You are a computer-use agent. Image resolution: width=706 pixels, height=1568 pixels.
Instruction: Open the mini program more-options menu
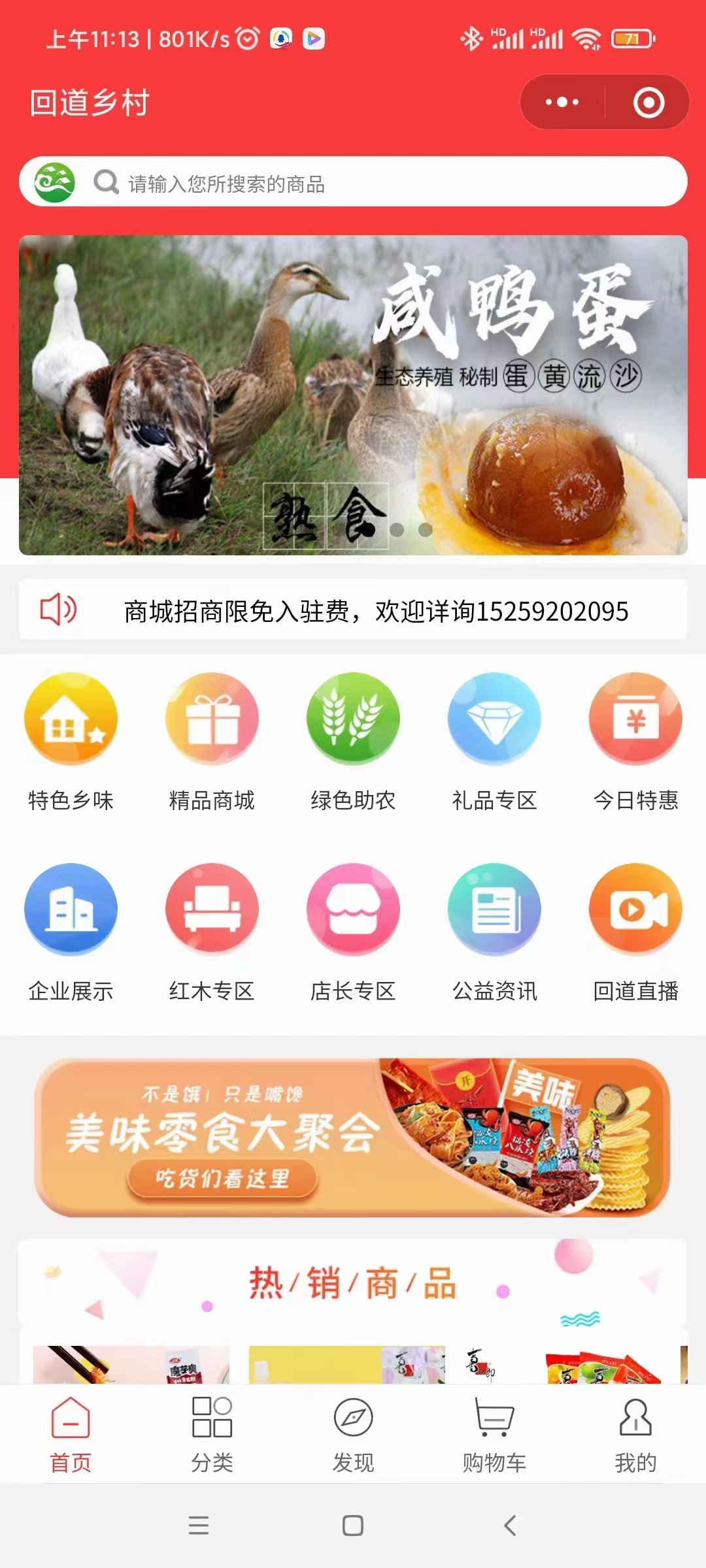(x=562, y=103)
